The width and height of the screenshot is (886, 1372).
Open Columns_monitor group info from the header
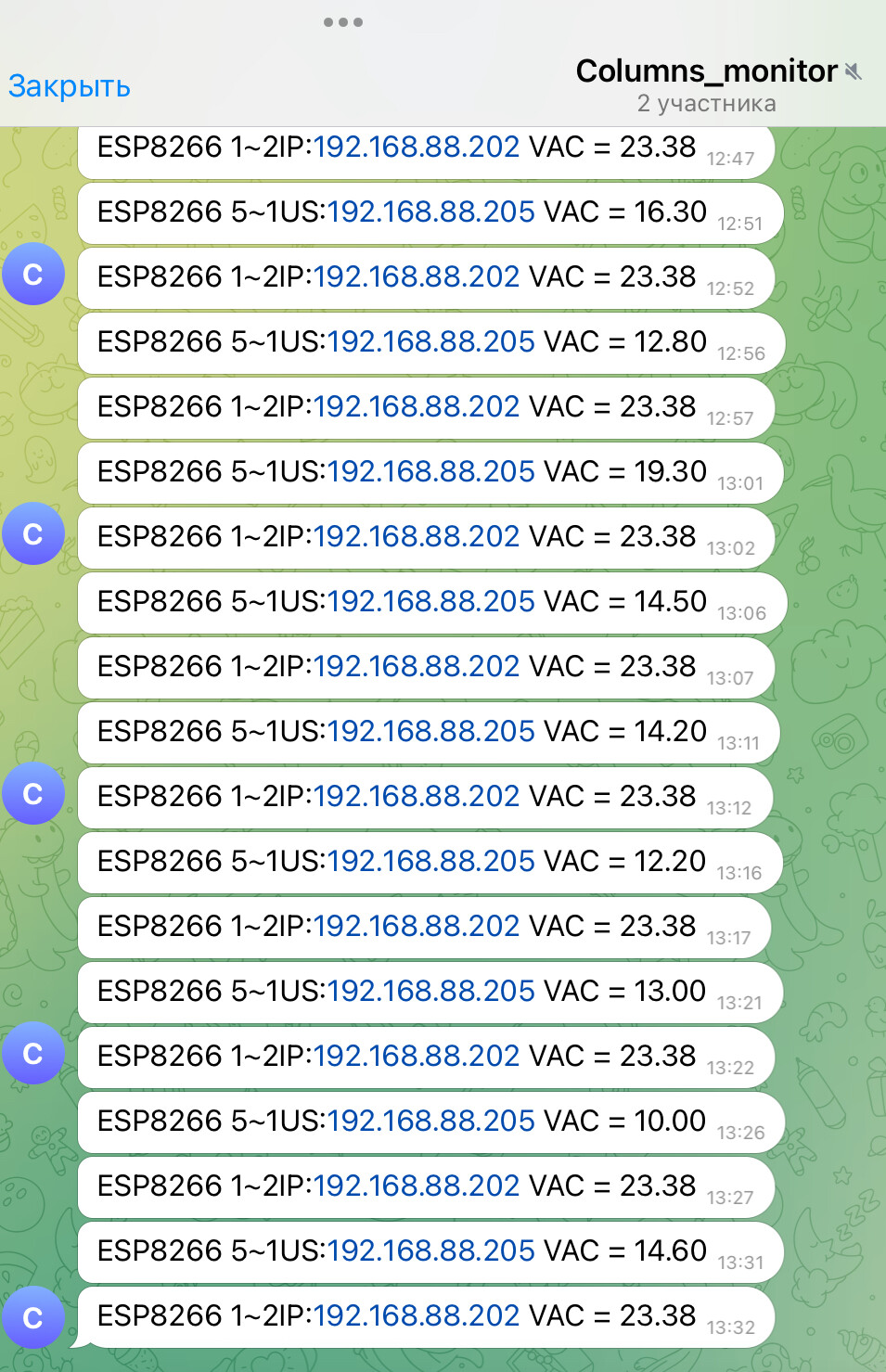[x=706, y=84]
